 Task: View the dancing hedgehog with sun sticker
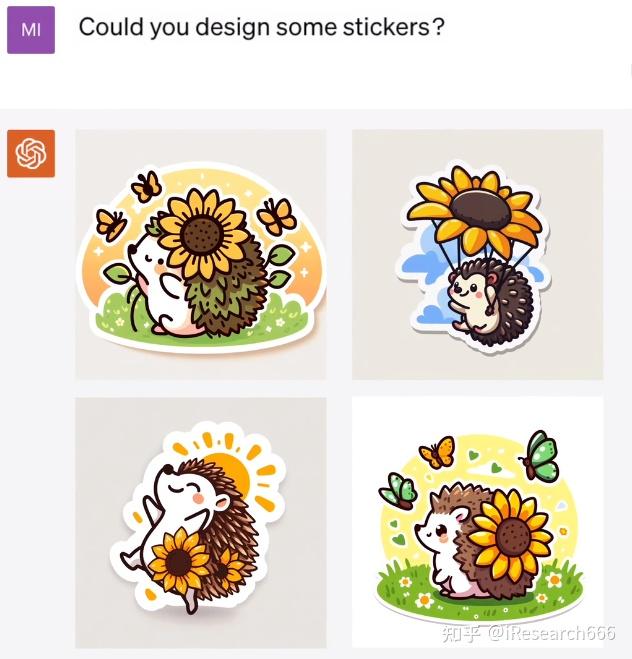pos(201,521)
